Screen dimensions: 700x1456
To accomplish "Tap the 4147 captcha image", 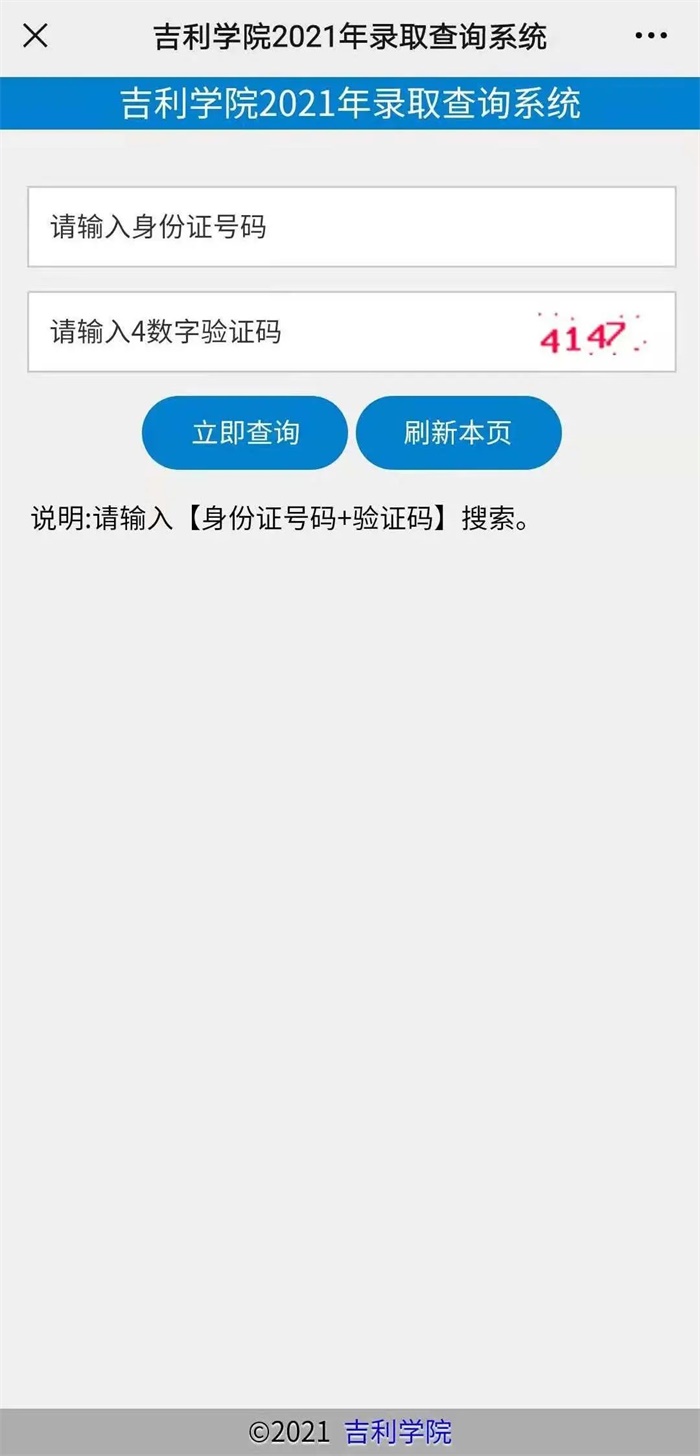I will (592, 334).
